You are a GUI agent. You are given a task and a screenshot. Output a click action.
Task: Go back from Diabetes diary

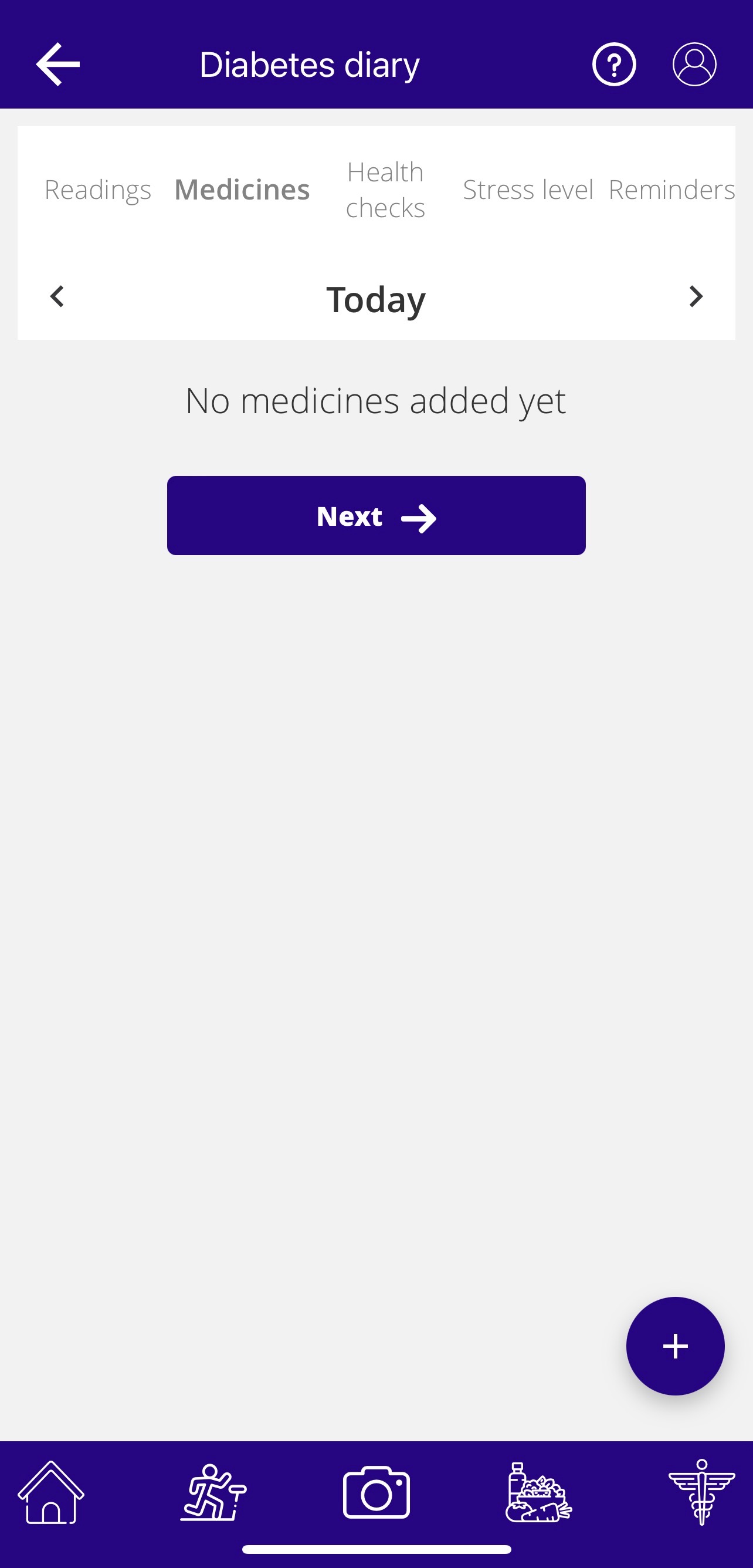[x=58, y=64]
